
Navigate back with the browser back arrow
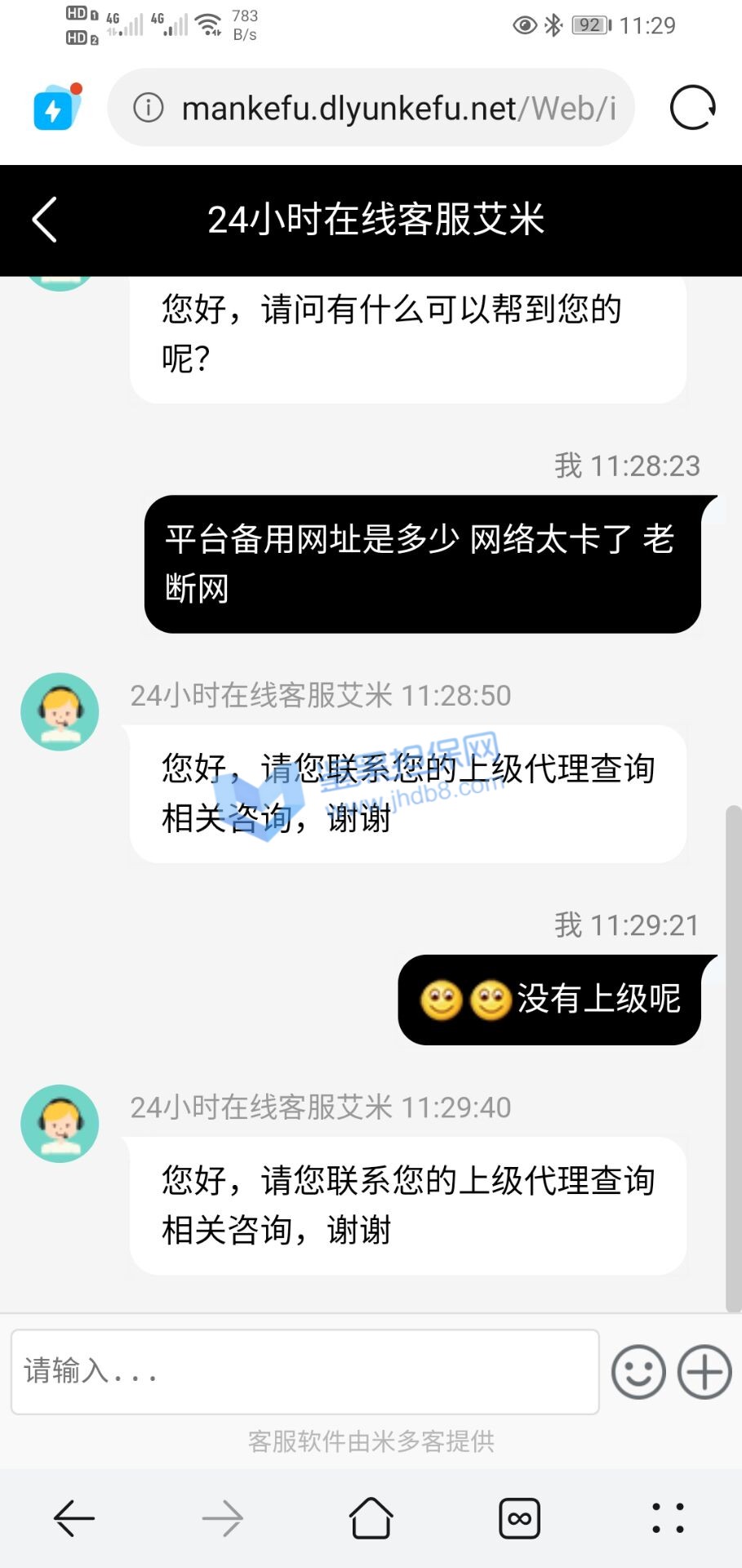tap(74, 1519)
